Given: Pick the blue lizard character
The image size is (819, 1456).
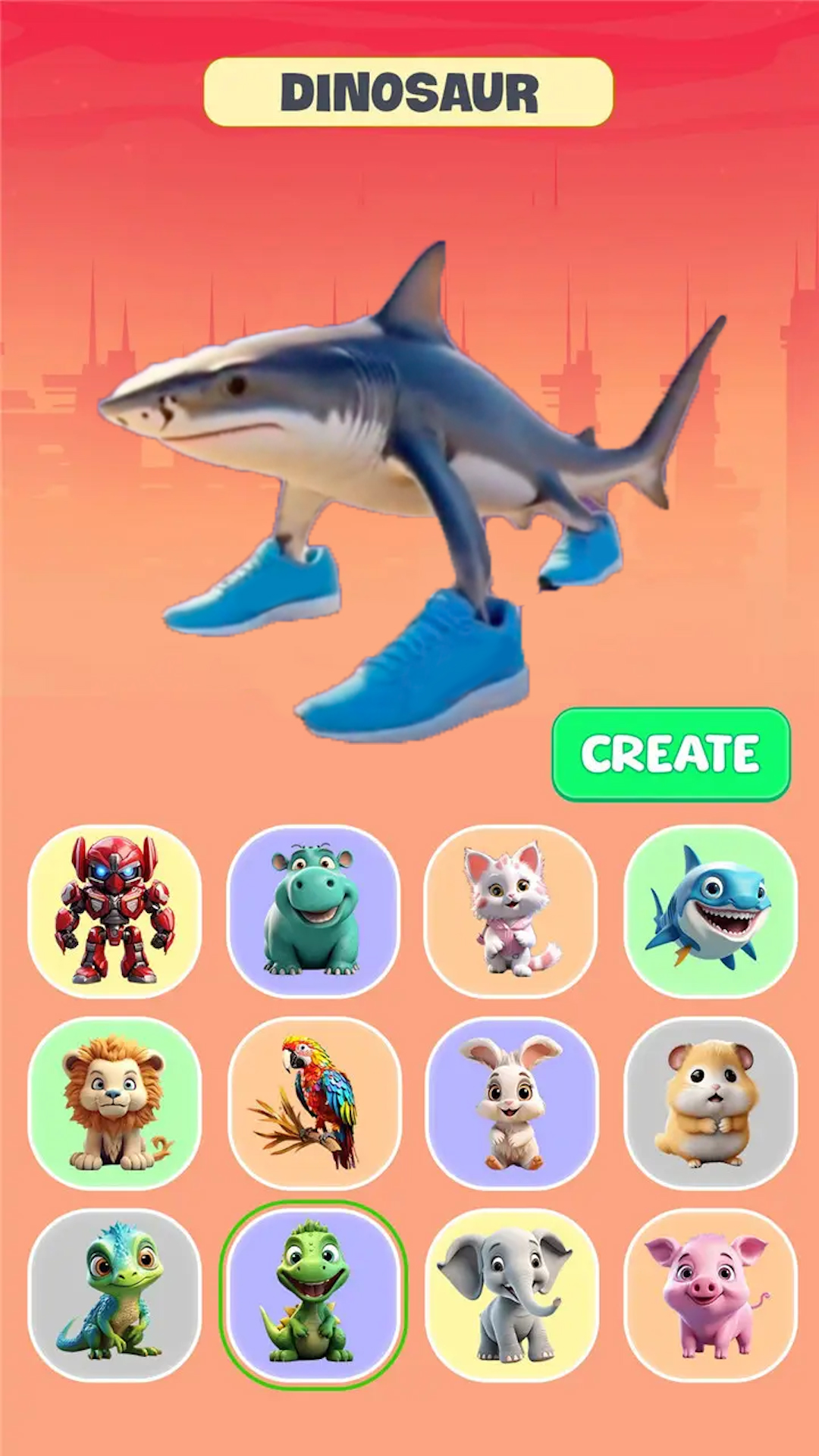Looking at the screenshot, I should coord(115,1295).
